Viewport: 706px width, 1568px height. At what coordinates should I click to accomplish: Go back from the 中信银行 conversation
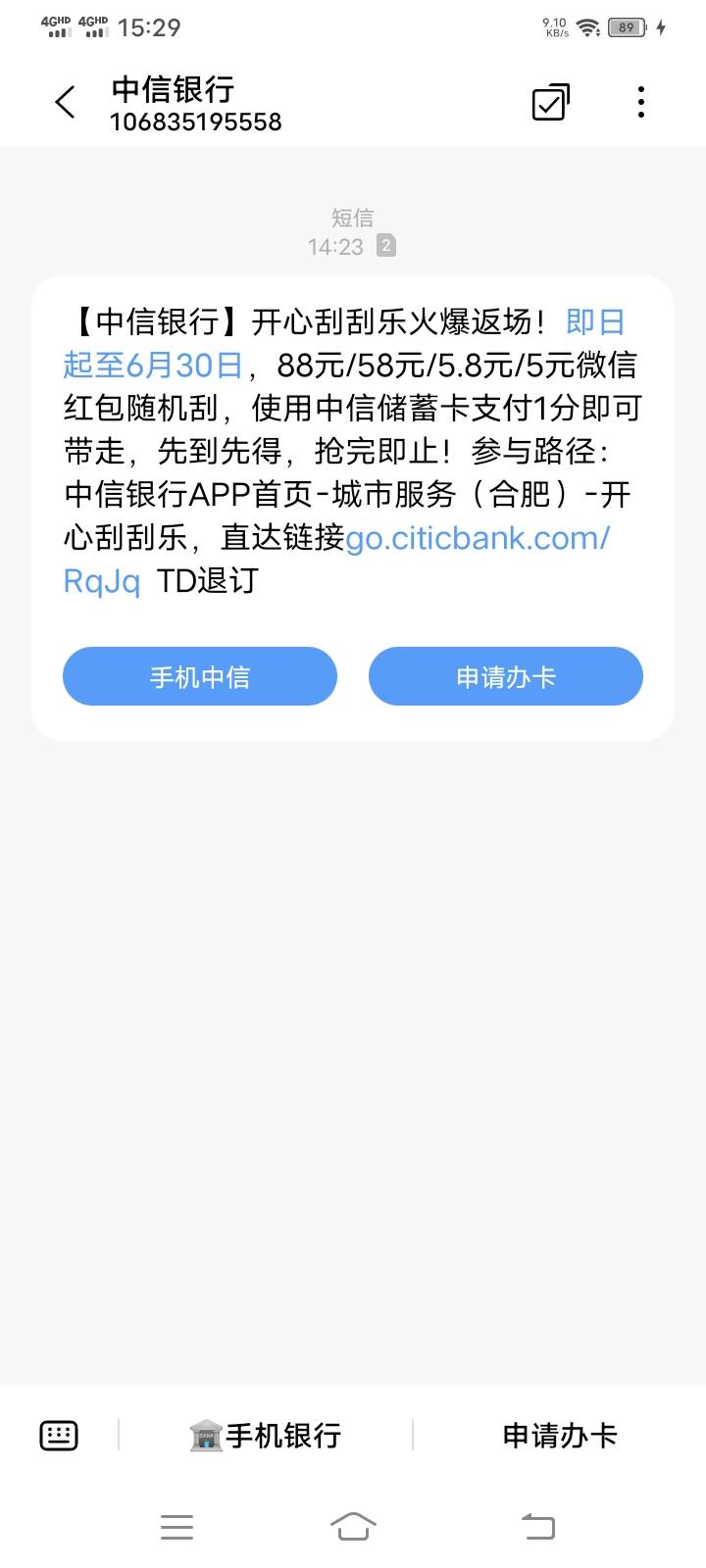coord(65,102)
